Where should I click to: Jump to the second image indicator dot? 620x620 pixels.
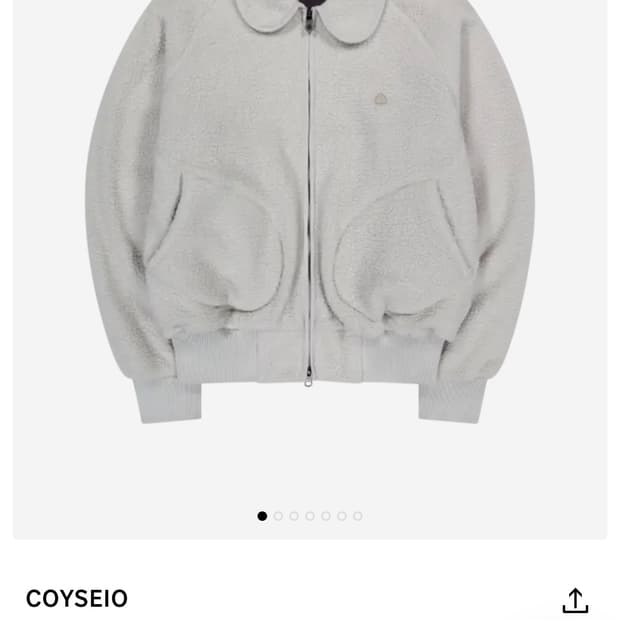point(278,516)
